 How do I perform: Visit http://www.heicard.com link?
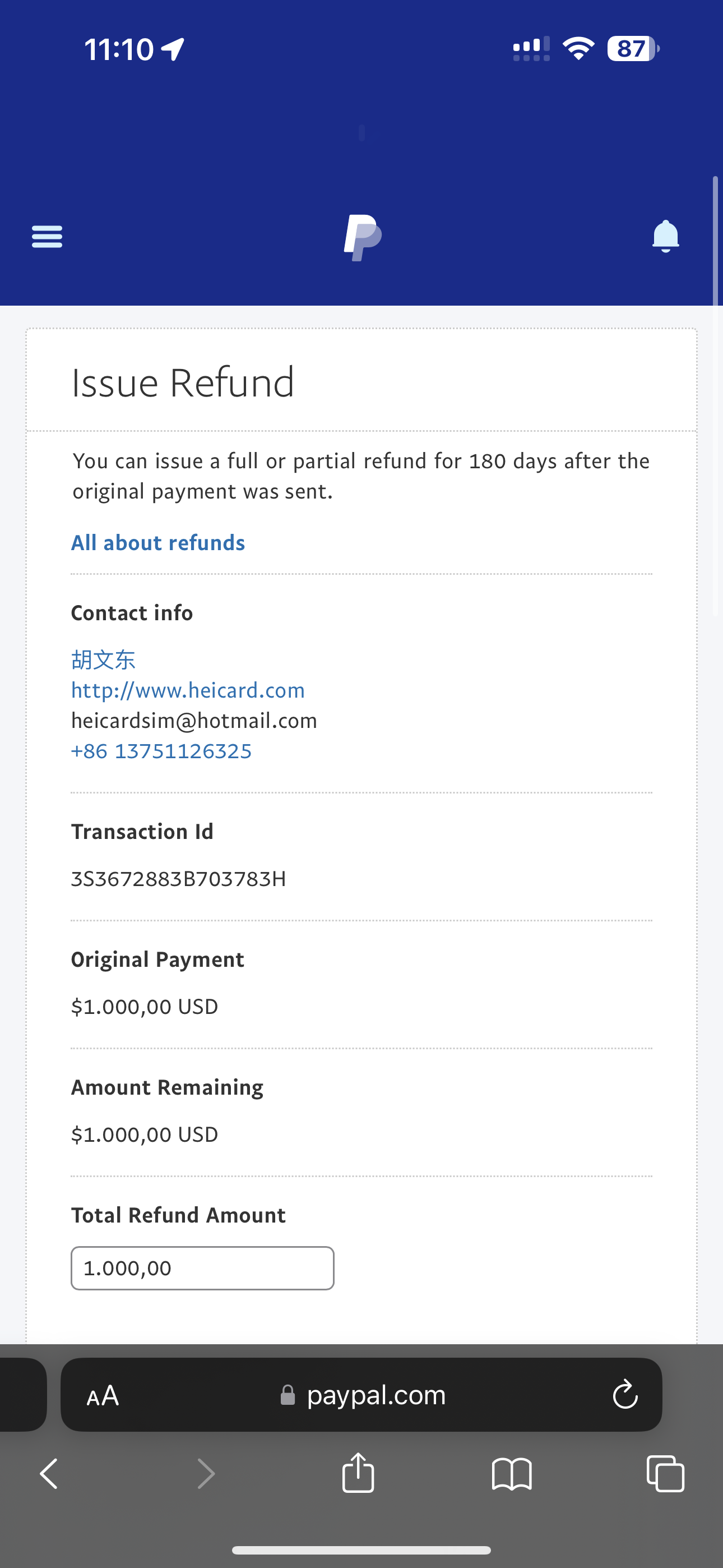pos(188,690)
